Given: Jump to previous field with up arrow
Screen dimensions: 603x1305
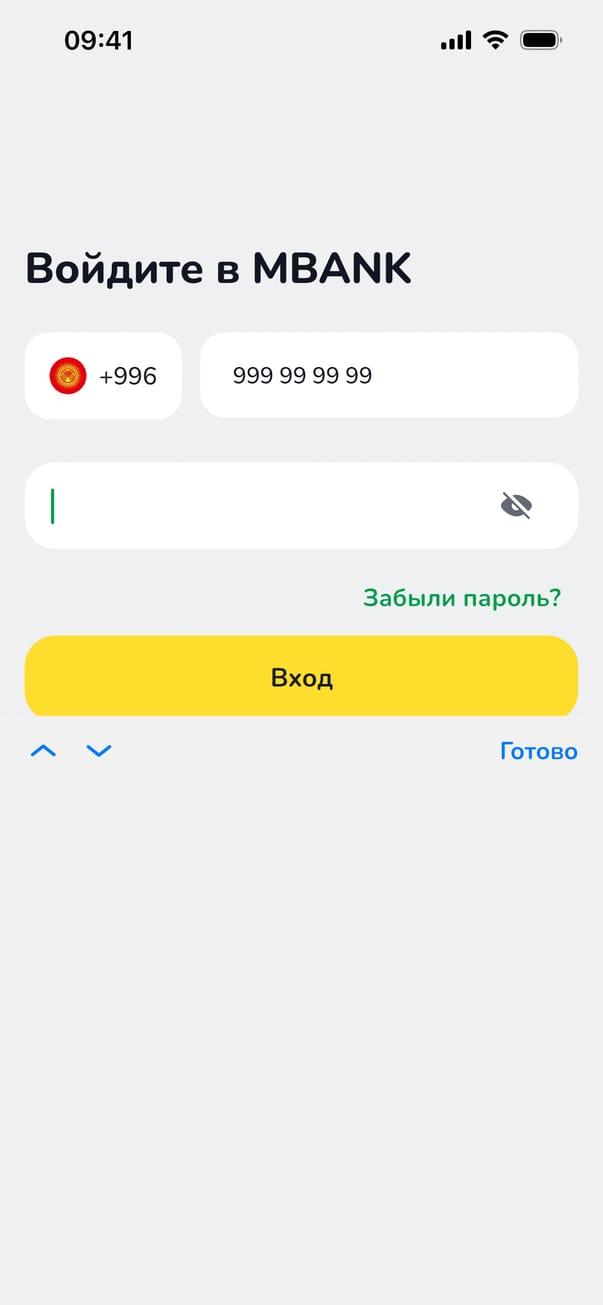Looking at the screenshot, I should coord(44,751).
